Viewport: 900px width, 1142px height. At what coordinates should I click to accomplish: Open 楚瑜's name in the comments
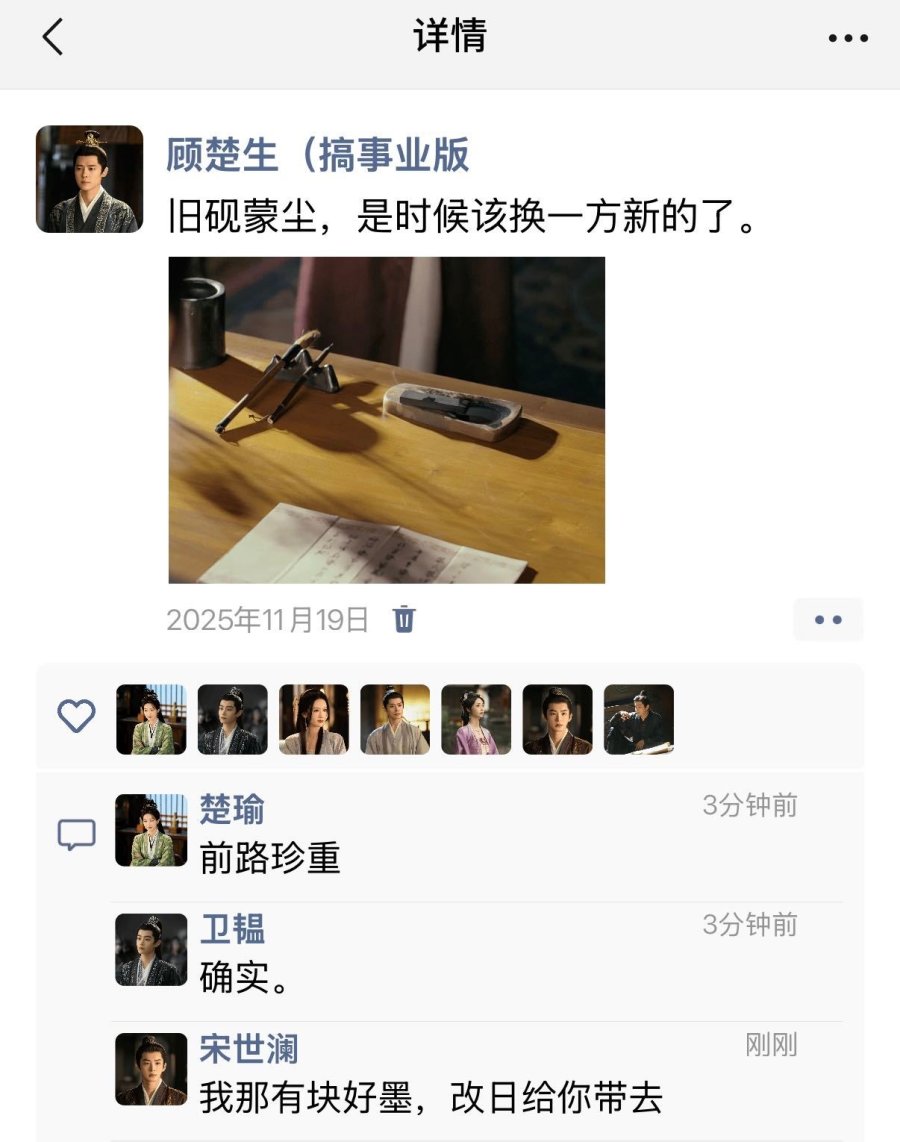coord(232,810)
